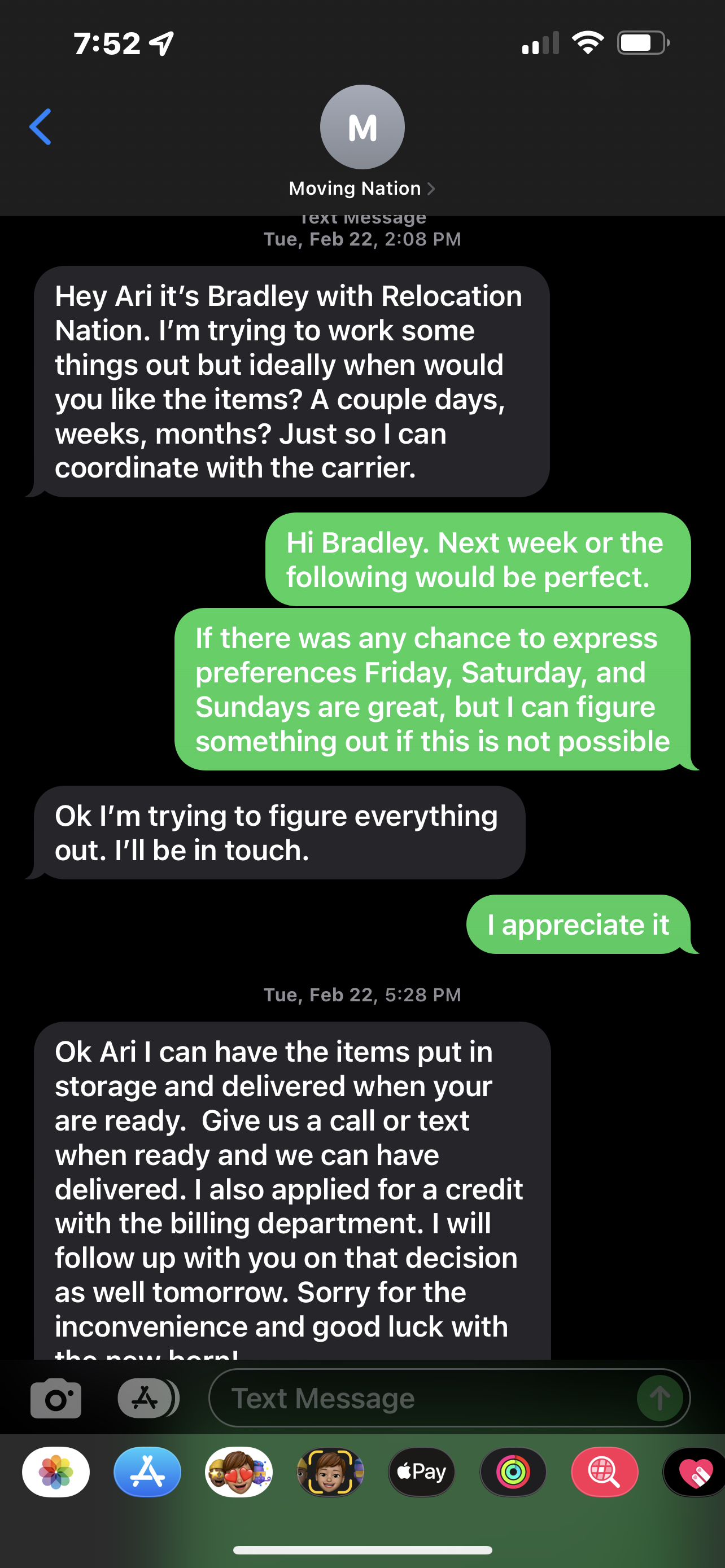This screenshot has height=1568, width=725.
Task: Open the Memoji camera frame app
Action: click(330, 1472)
